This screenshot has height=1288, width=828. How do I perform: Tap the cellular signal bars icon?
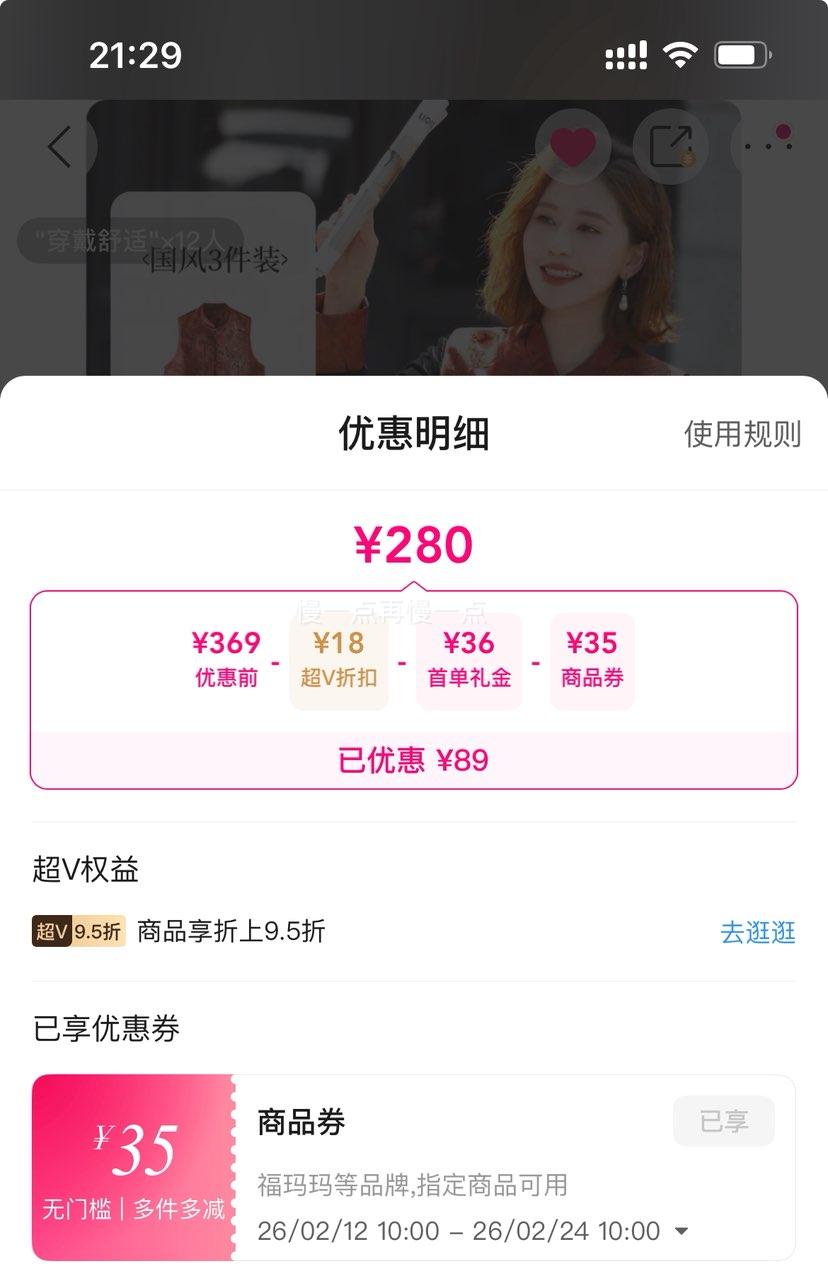point(625,56)
